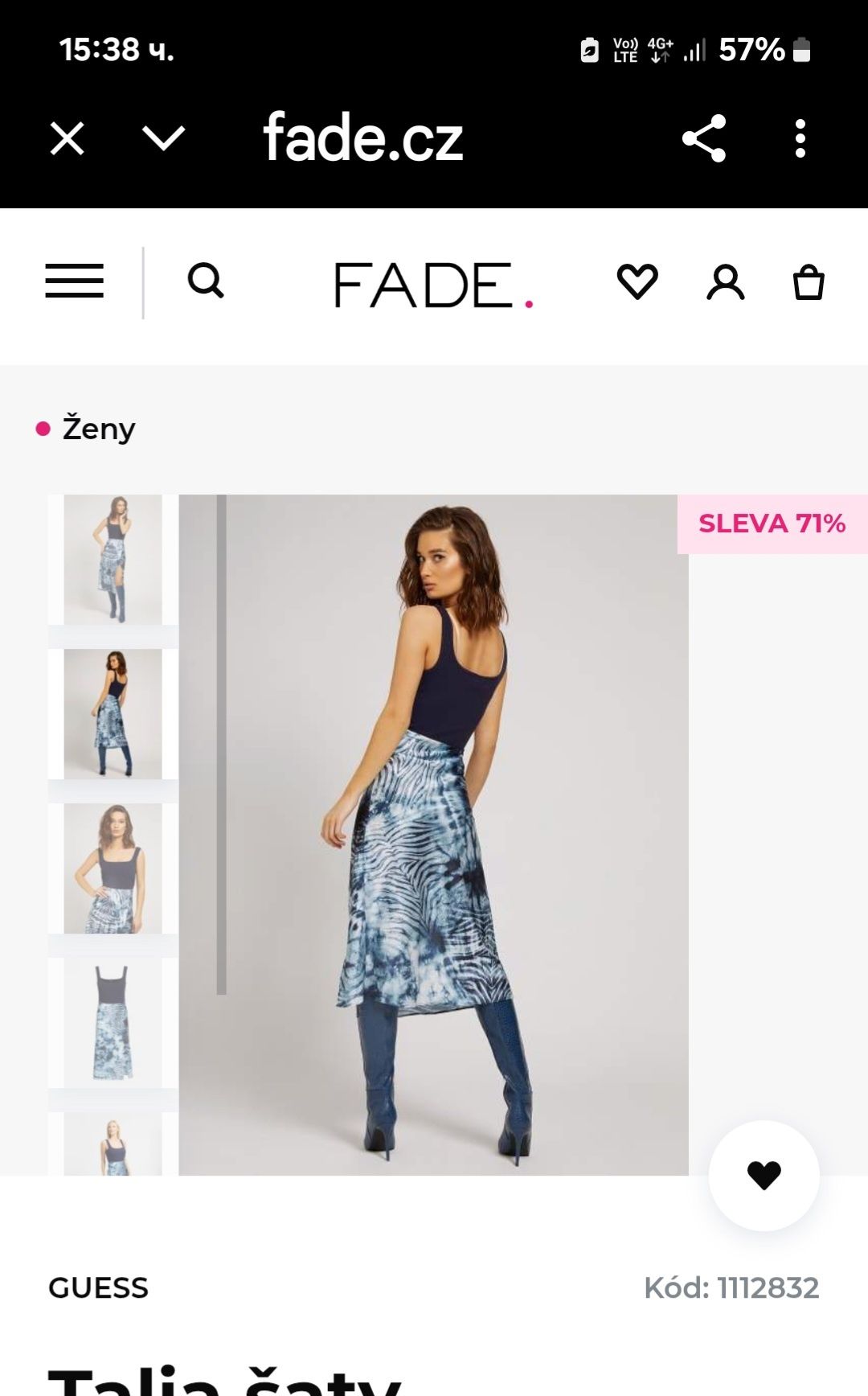Open the browser overflow menu

800,138
